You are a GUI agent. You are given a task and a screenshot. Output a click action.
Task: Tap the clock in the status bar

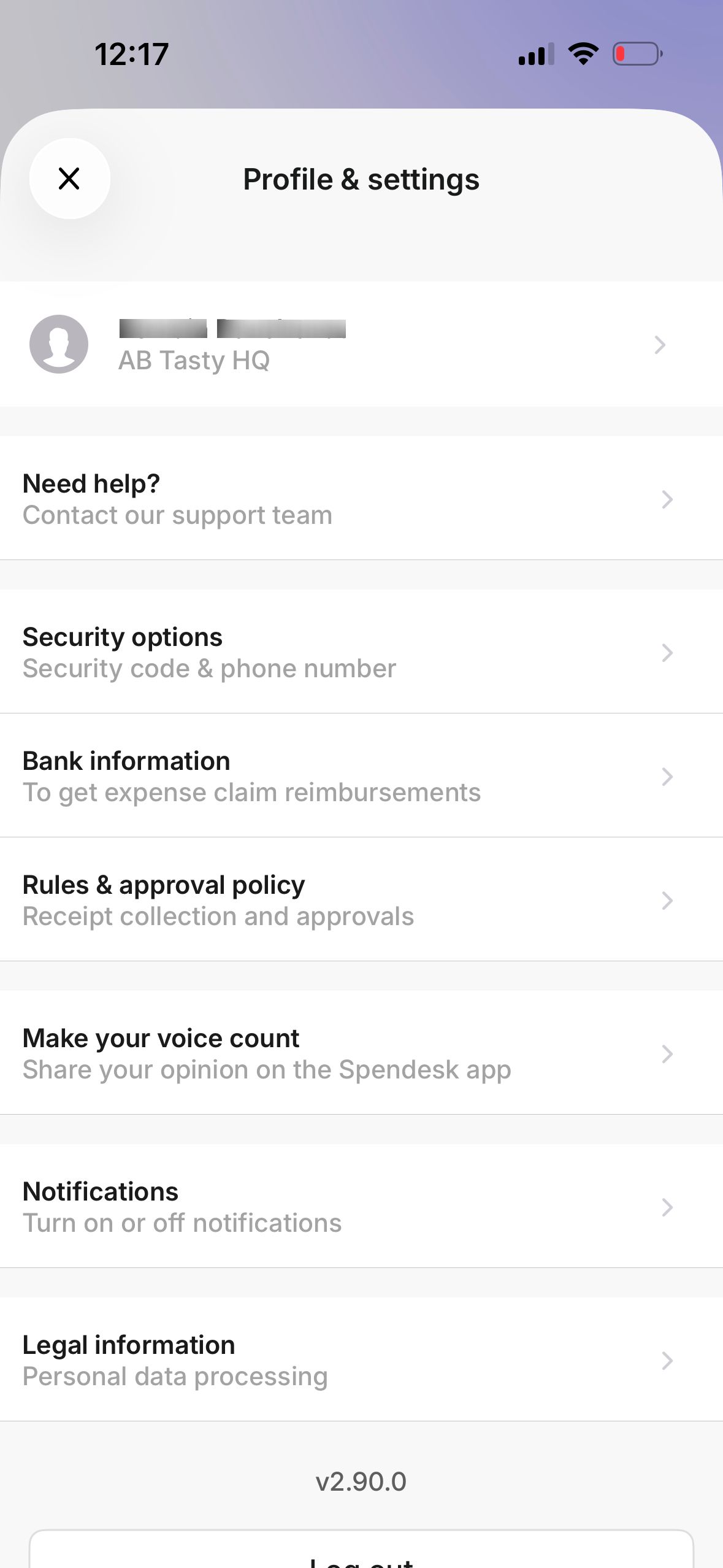click(131, 54)
